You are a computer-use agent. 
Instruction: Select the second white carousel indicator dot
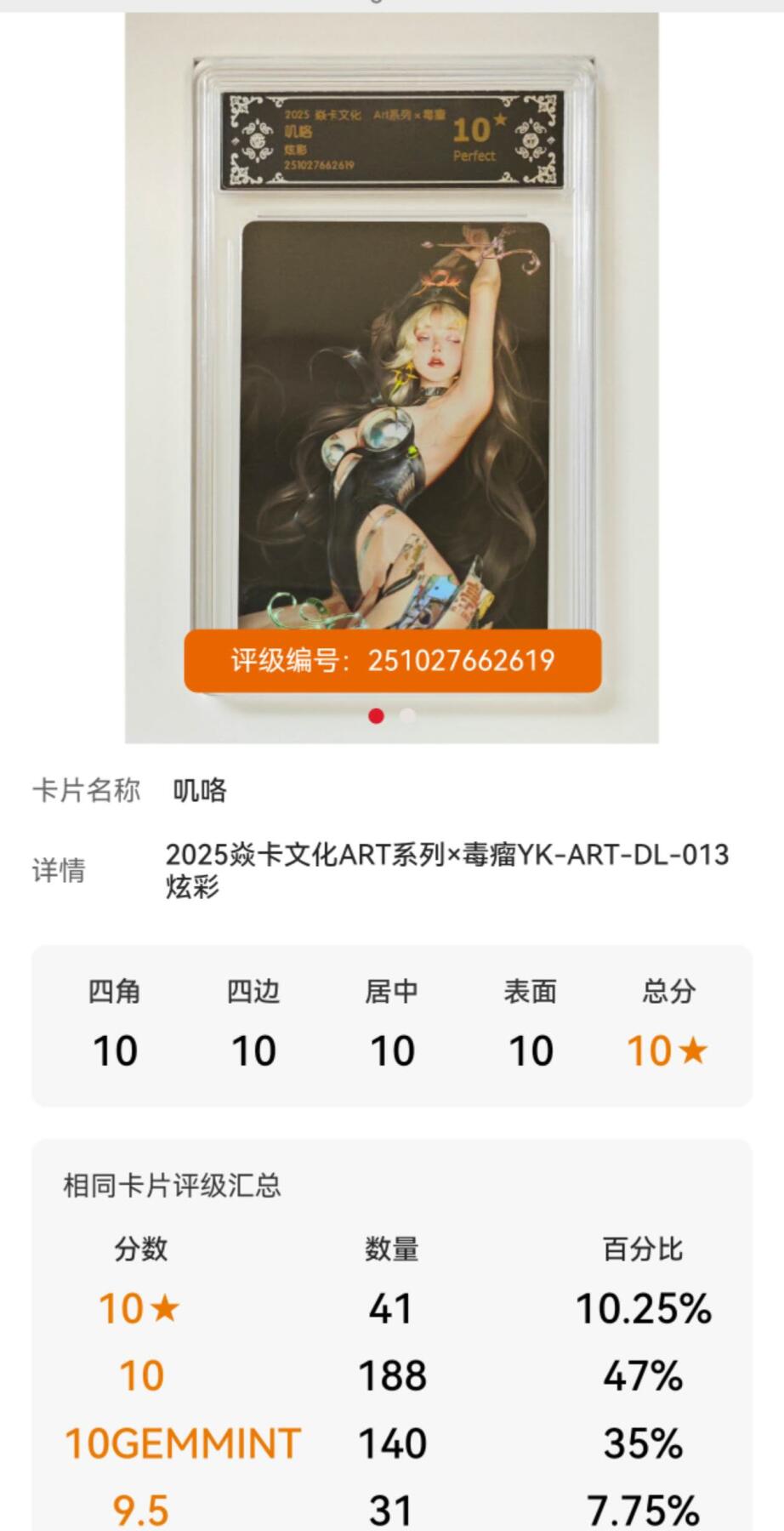[x=406, y=717]
